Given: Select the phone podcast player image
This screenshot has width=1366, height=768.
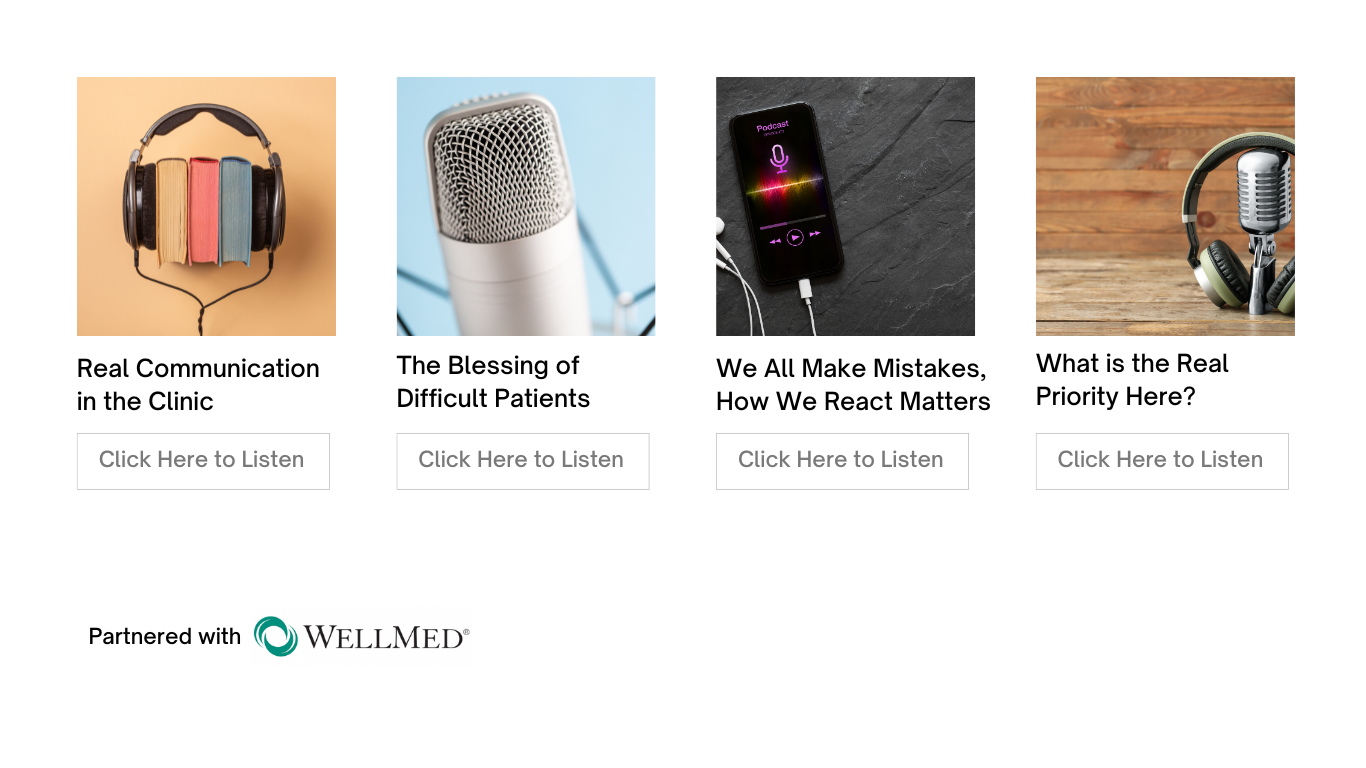Looking at the screenshot, I should point(845,206).
